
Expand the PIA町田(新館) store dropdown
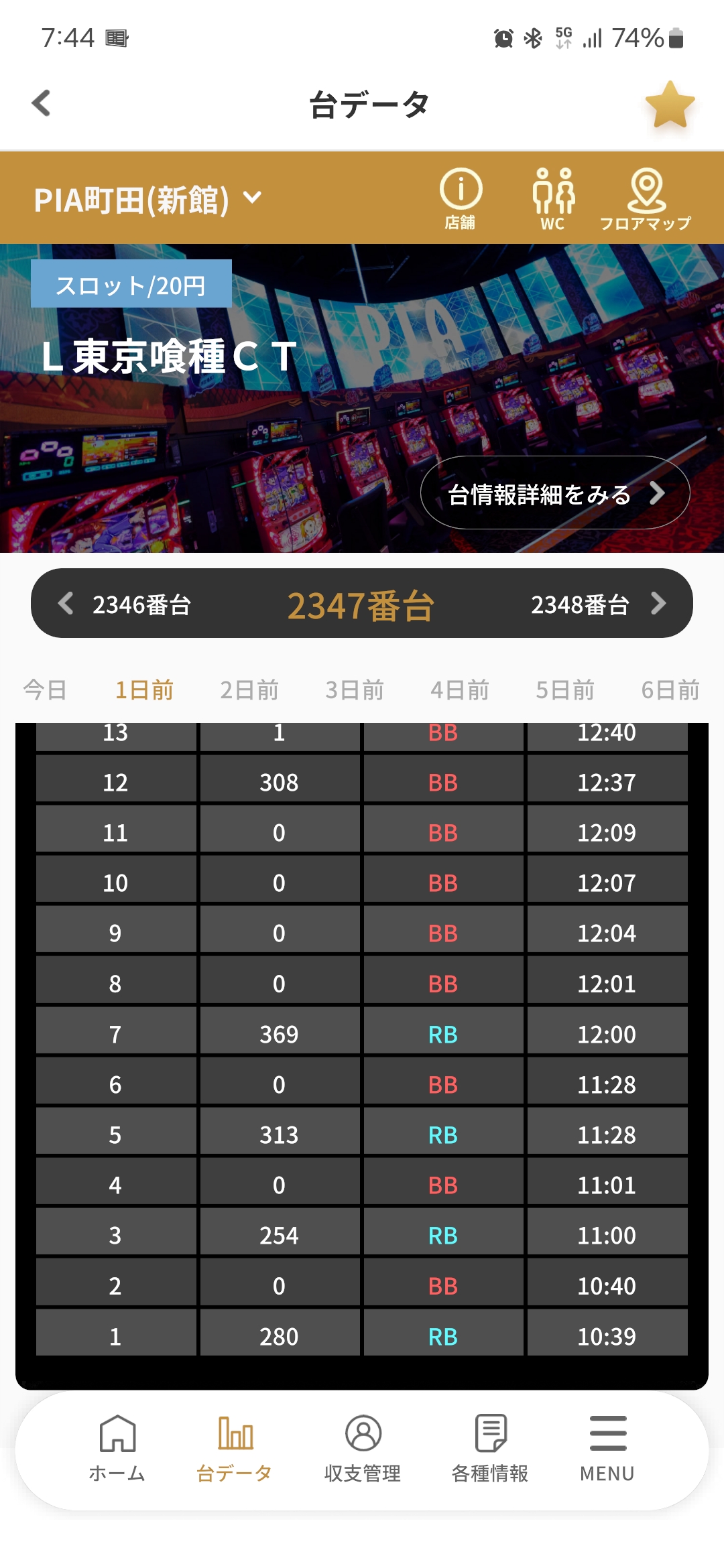click(x=147, y=199)
